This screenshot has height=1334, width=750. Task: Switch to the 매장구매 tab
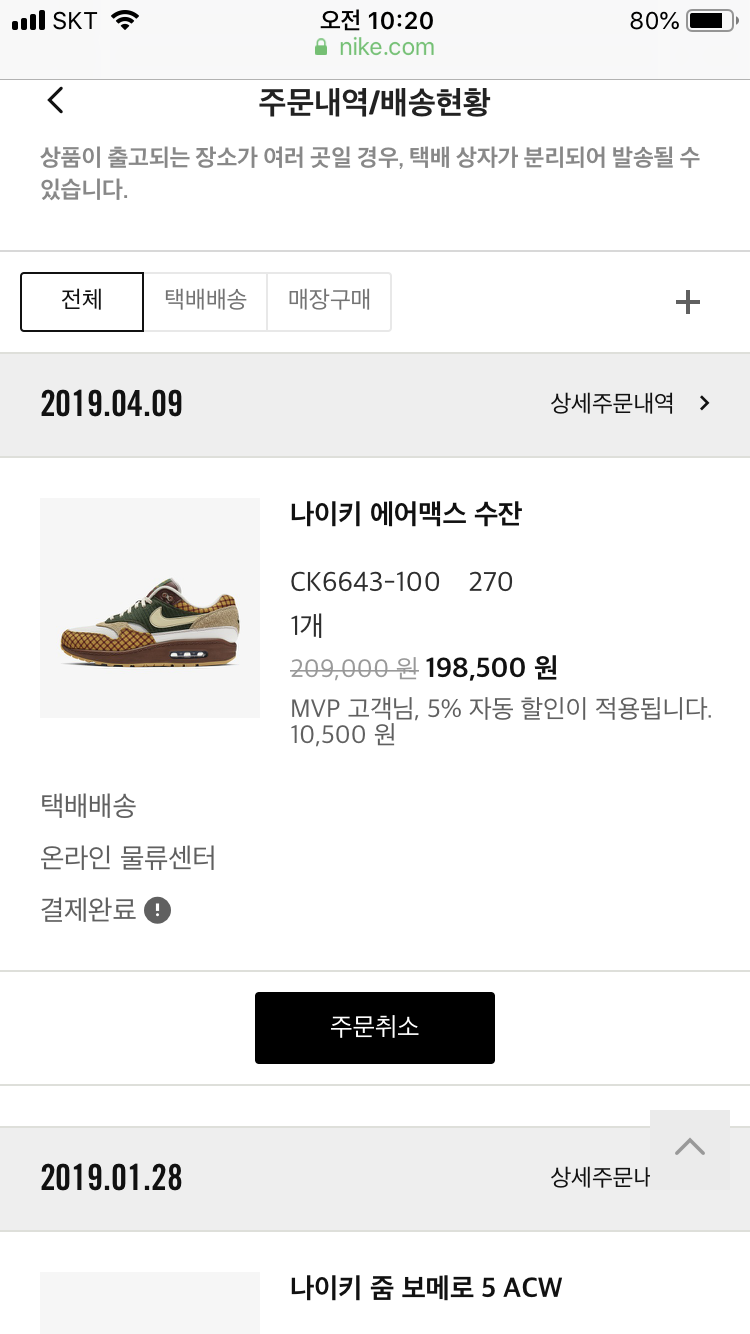point(329,301)
